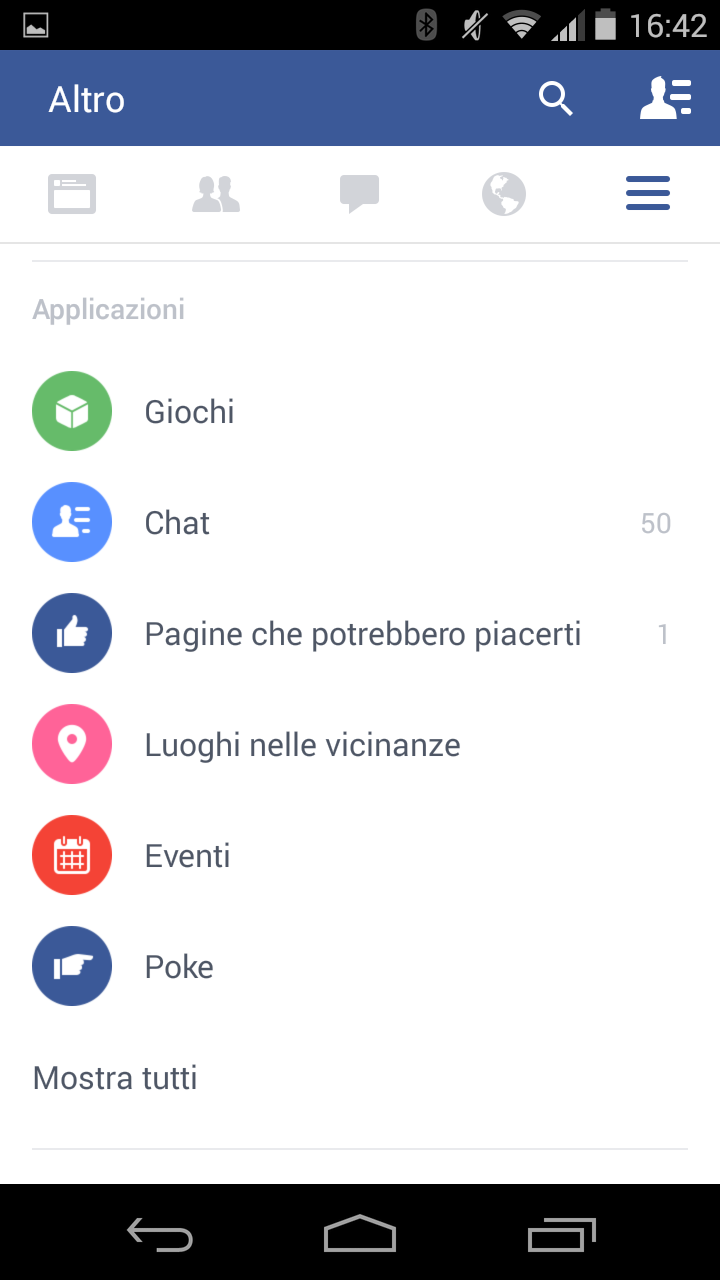Open the search icon in app bar
This screenshot has height=1280, width=720.
555,99
